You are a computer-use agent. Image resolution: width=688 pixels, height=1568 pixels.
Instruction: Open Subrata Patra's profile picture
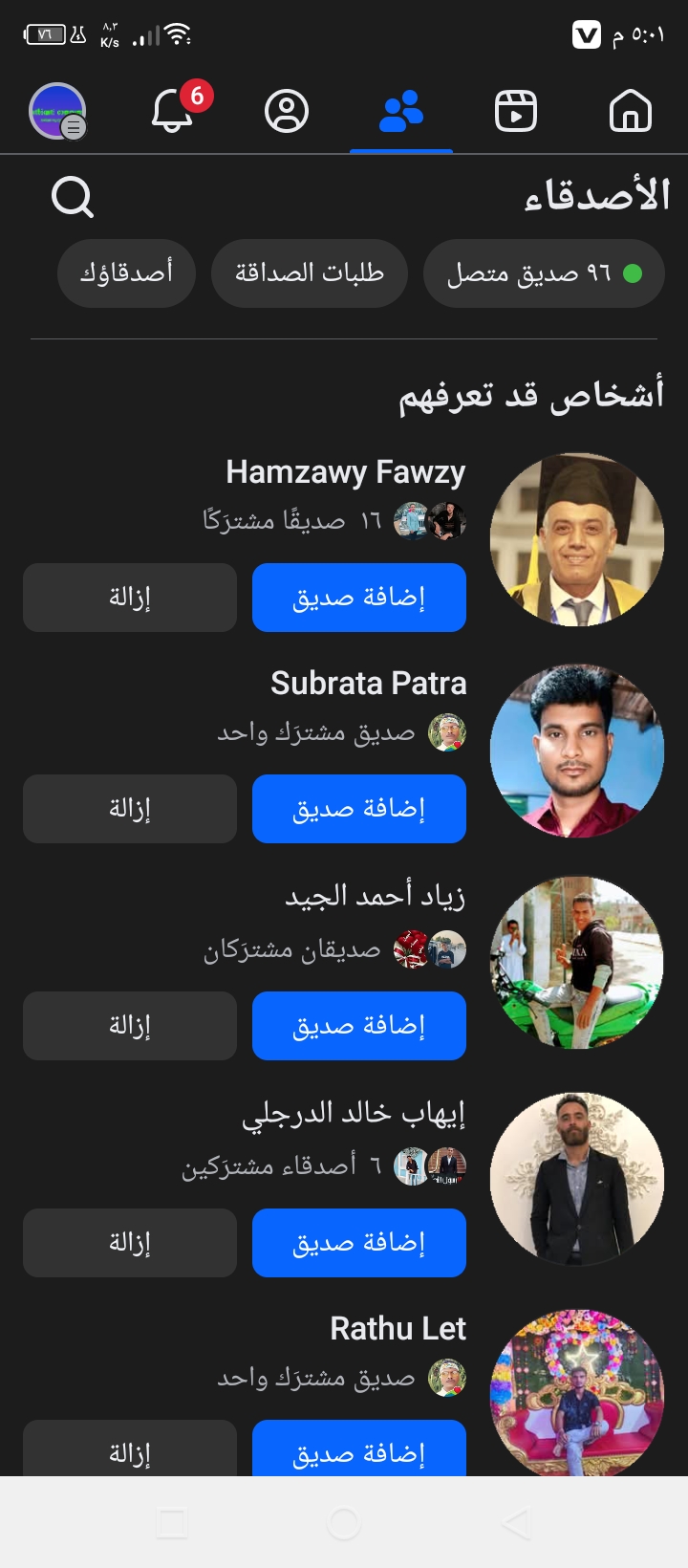[x=576, y=751]
